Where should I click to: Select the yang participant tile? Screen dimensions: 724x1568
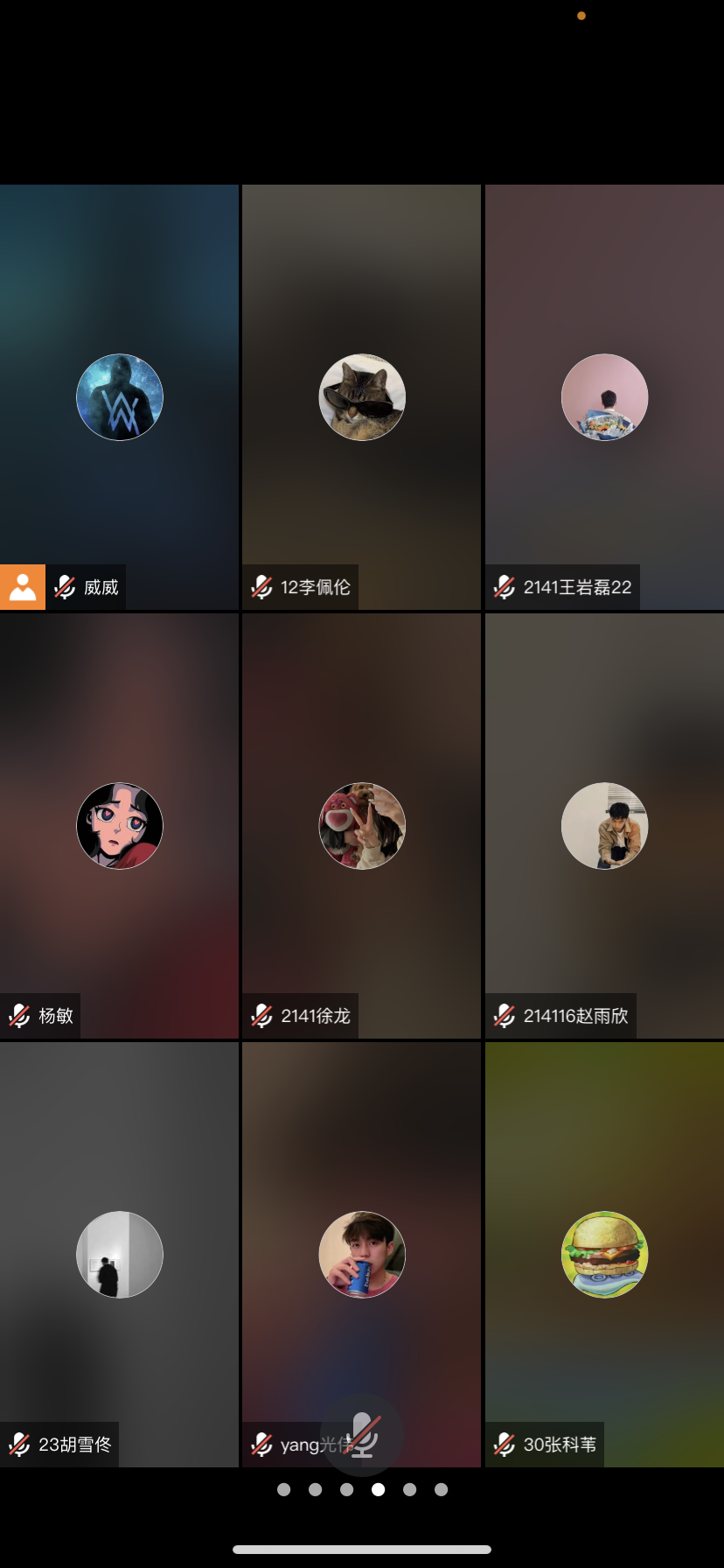(362, 1255)
